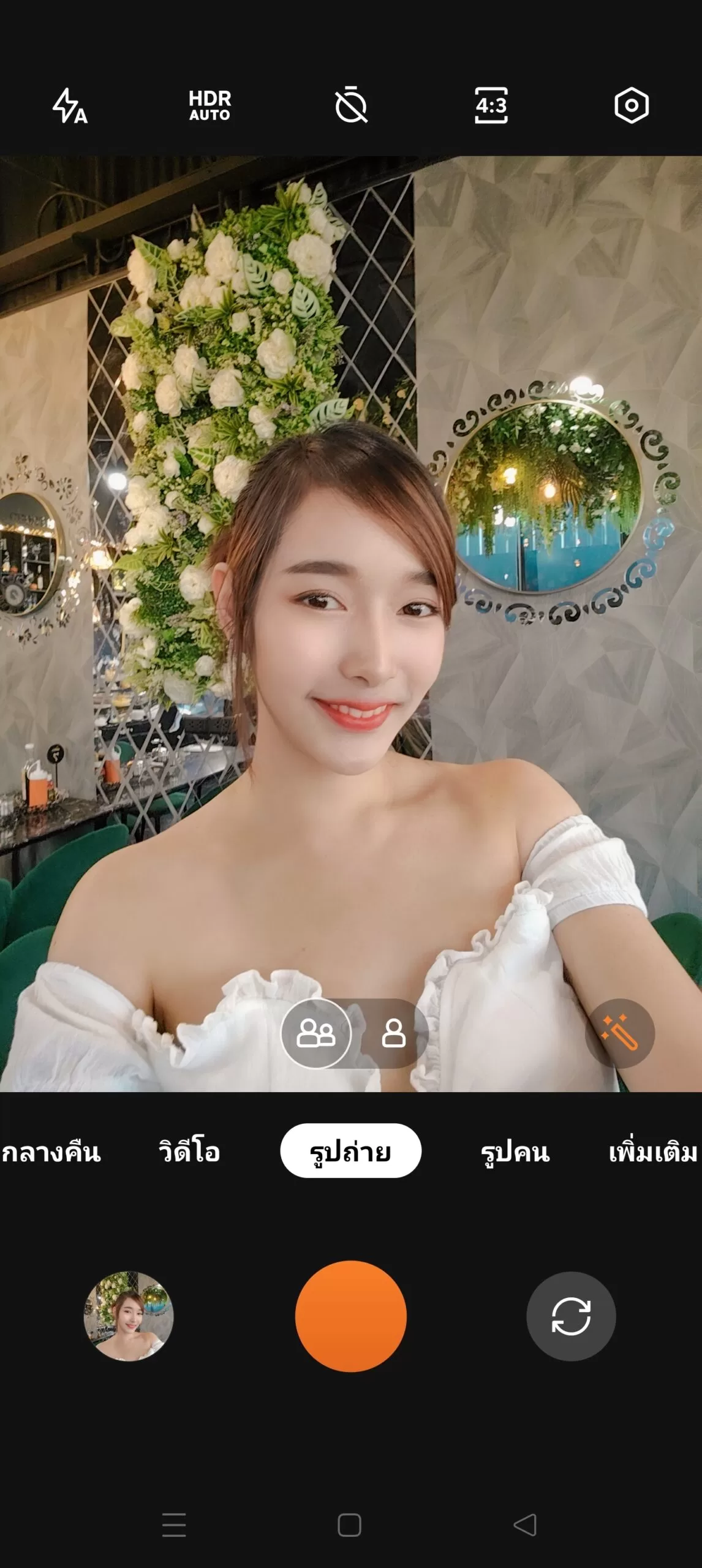Open the last captured photo thumbnail
Screen dimensions: 702x1568
point(129,1316)
